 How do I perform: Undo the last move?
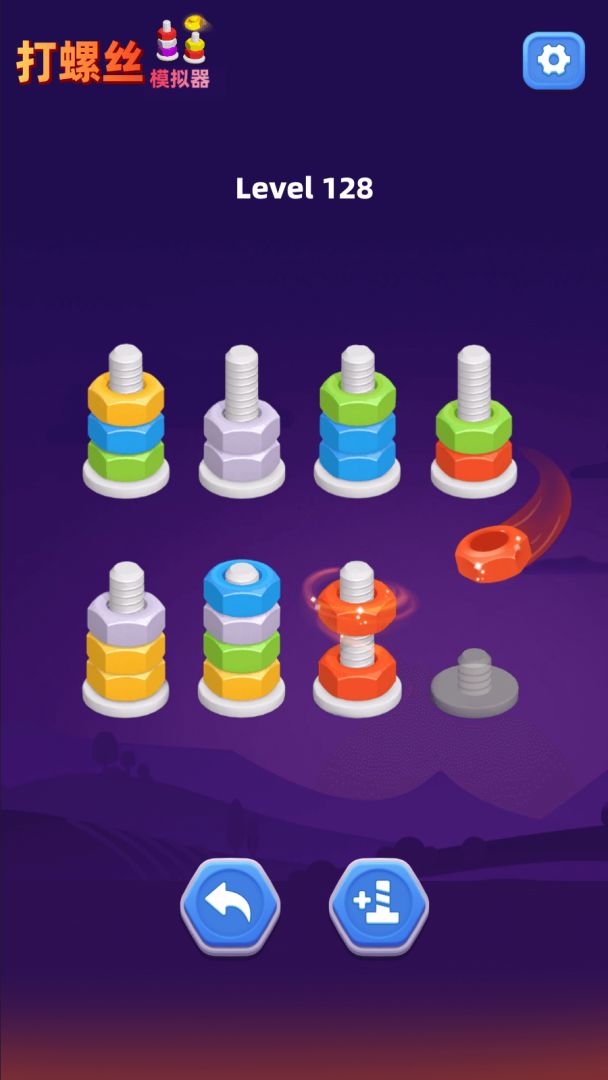point(230,907)
